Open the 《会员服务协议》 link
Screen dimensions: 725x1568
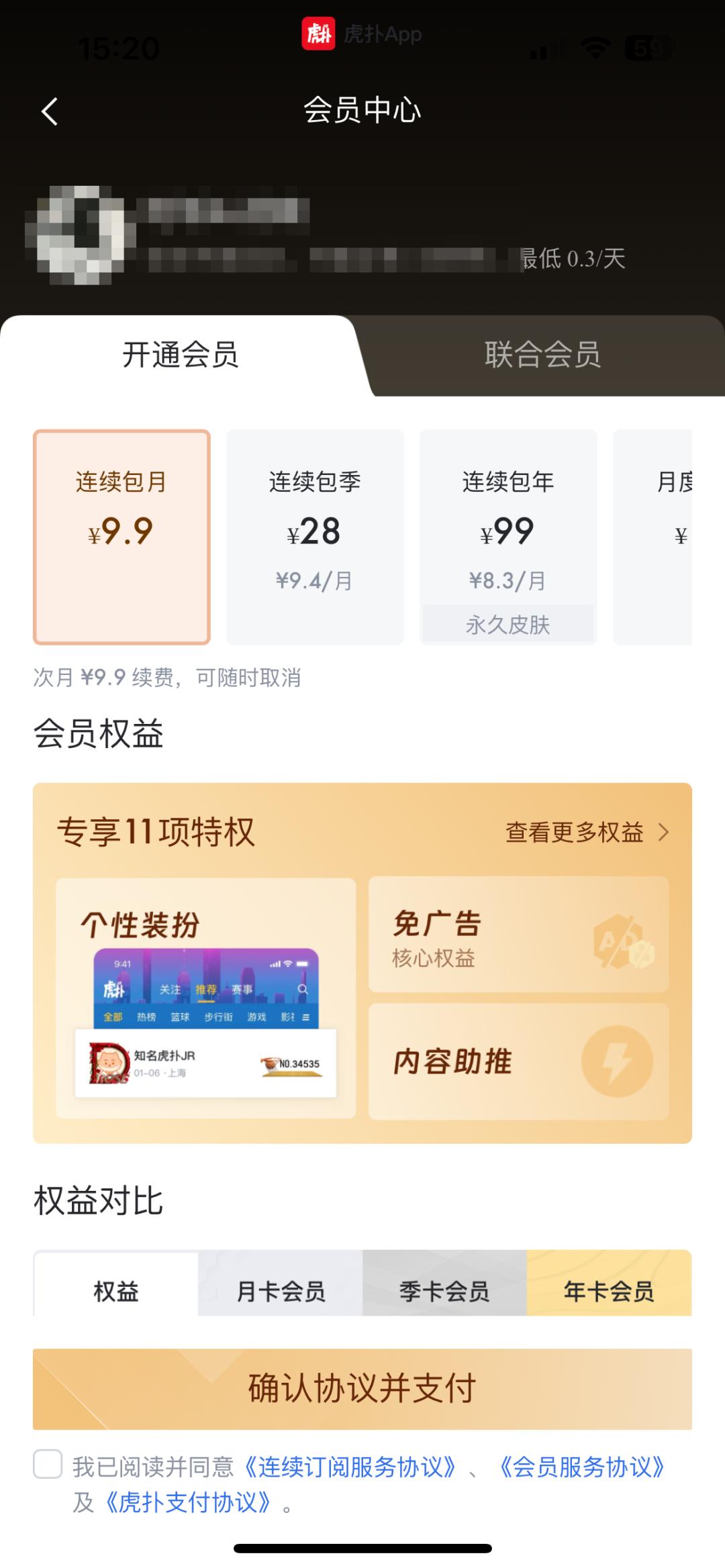click(x=582, y=1467)
